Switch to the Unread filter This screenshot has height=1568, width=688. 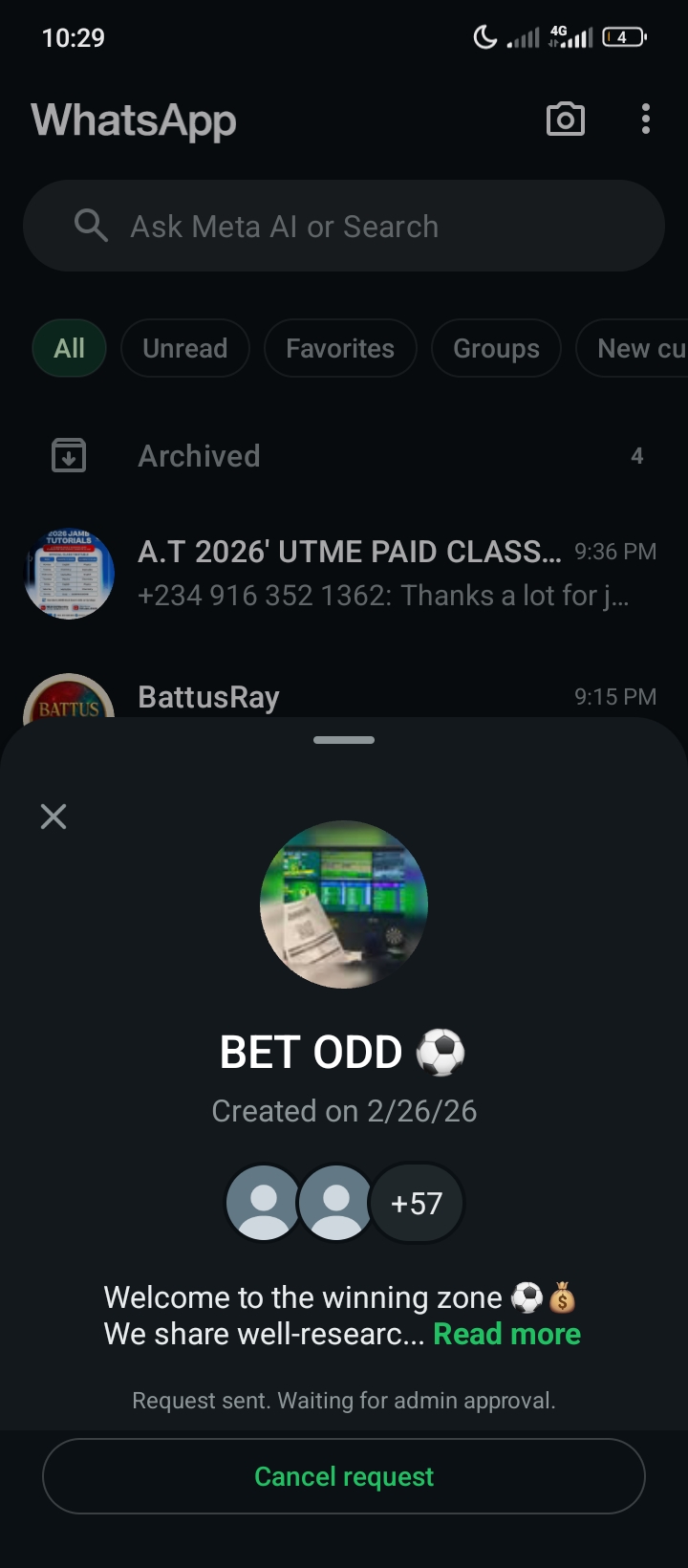pos(184,348)
